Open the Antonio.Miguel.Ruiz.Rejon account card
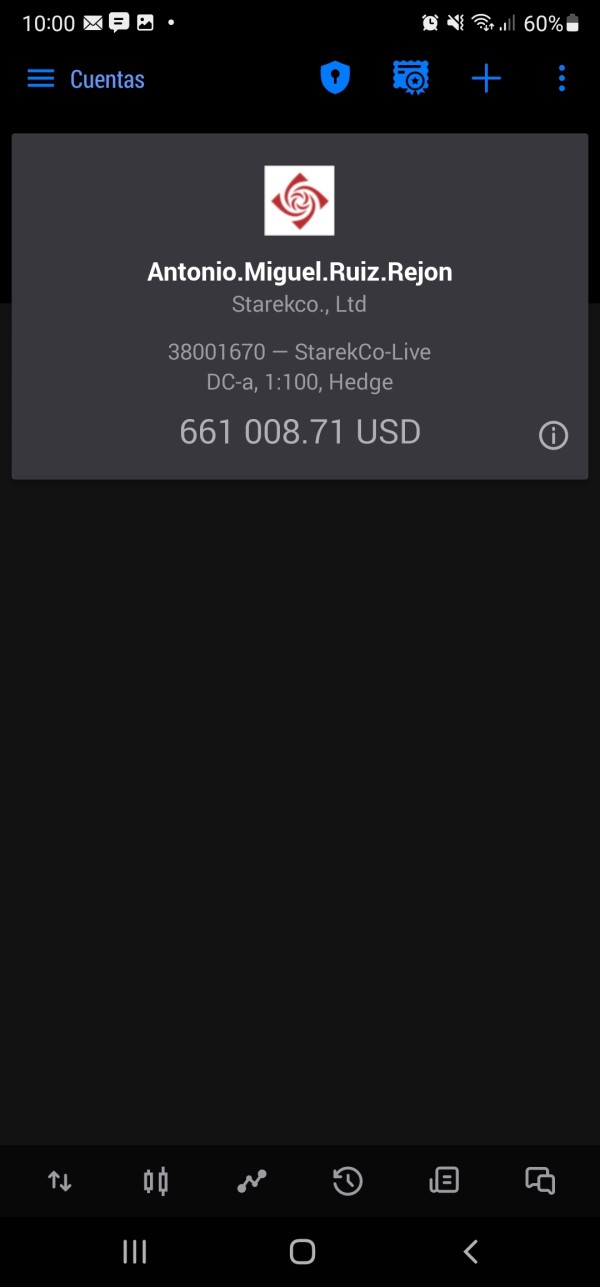 click(300, 307)
